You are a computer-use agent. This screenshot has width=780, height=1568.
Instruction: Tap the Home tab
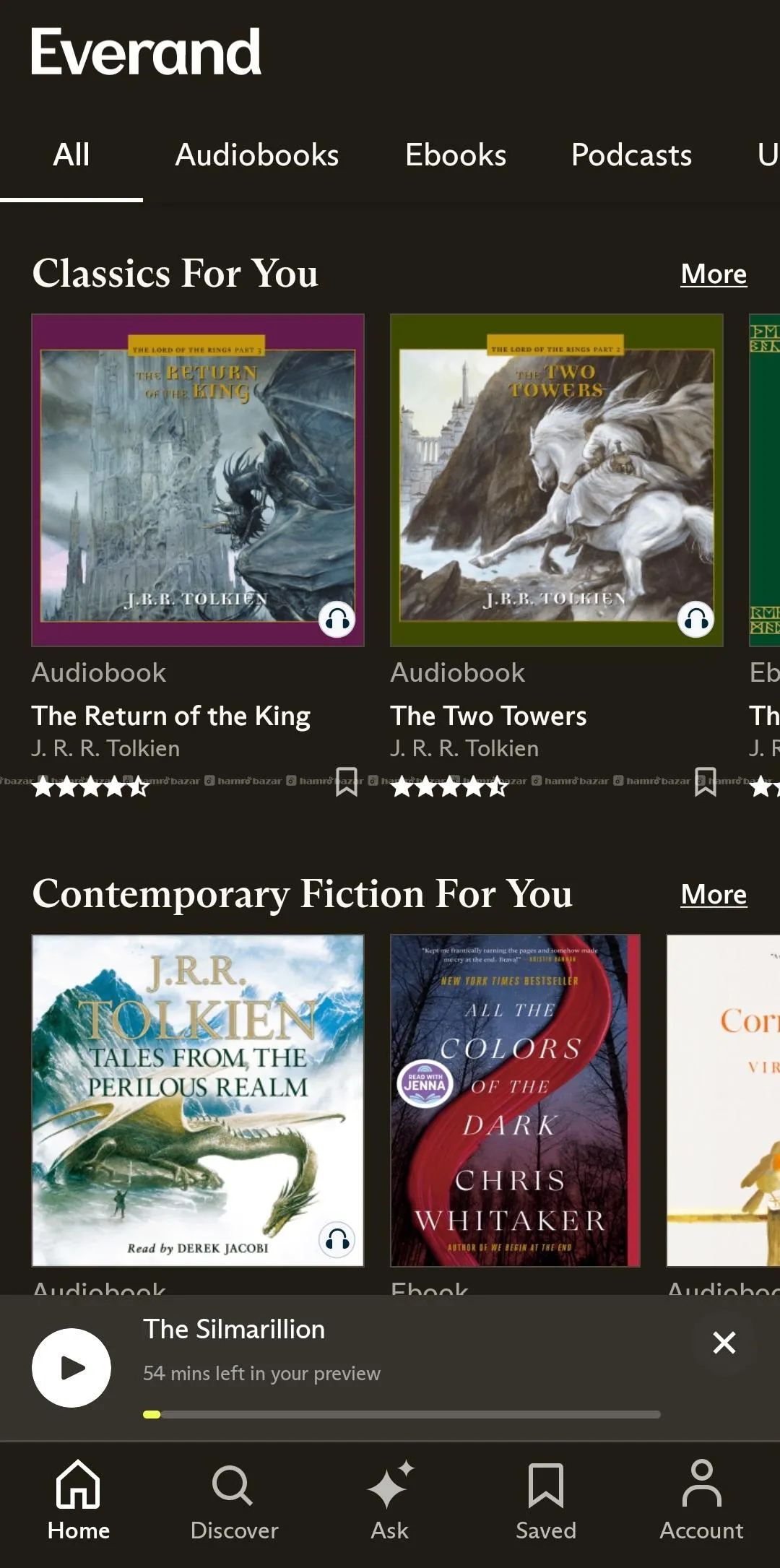click(78, 1501)
